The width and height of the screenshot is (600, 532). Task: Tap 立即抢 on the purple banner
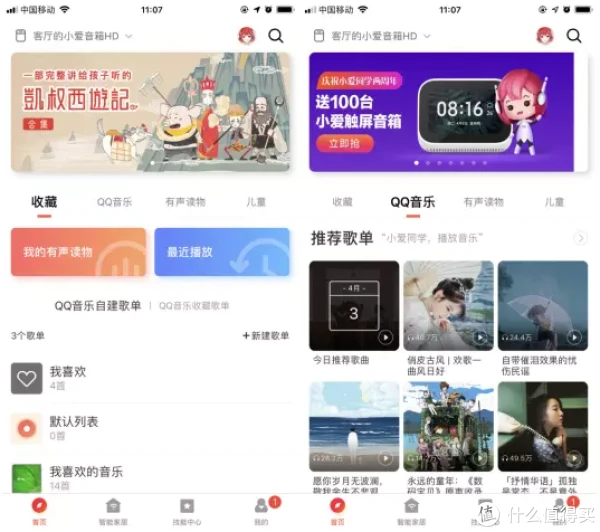coord(343,143)
